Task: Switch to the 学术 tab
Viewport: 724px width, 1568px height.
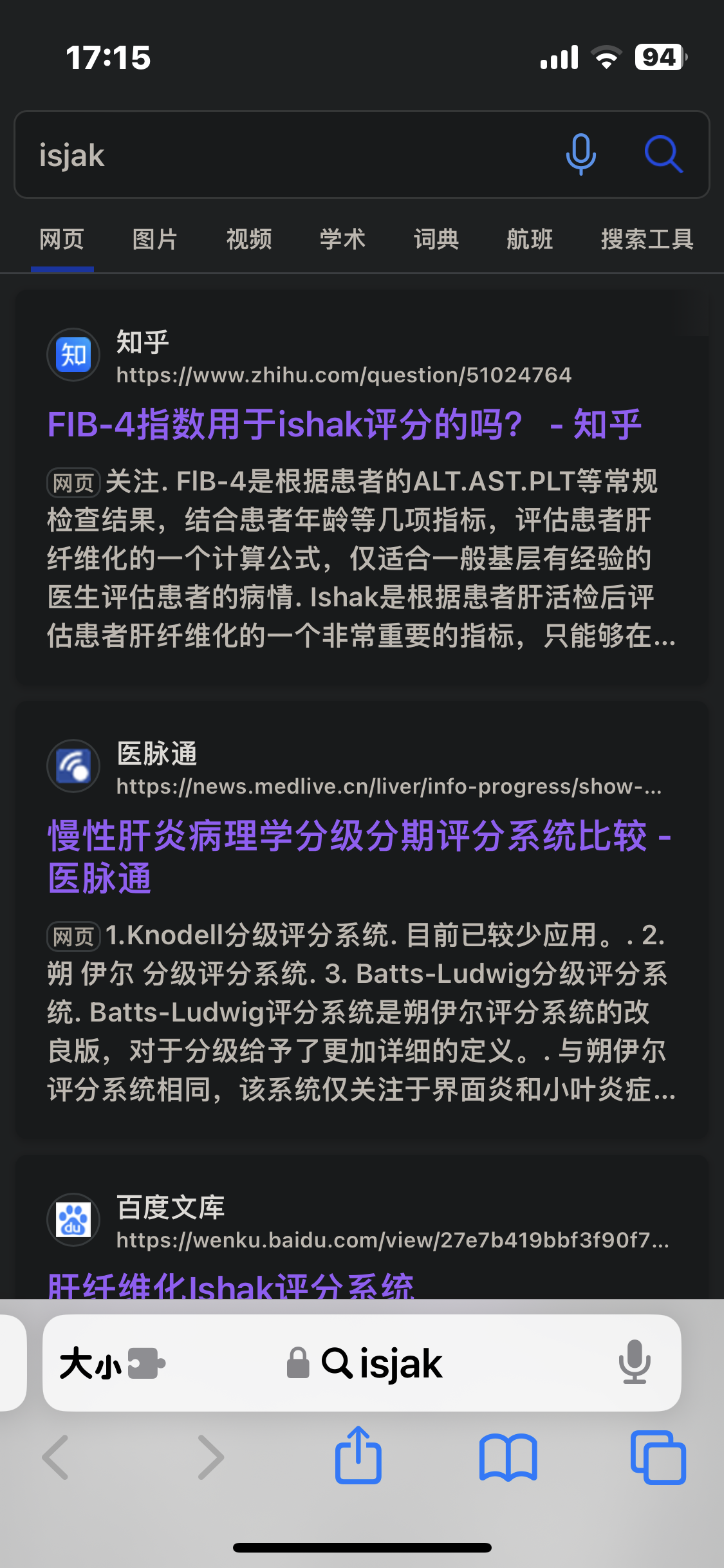Action: coord(342,239)
